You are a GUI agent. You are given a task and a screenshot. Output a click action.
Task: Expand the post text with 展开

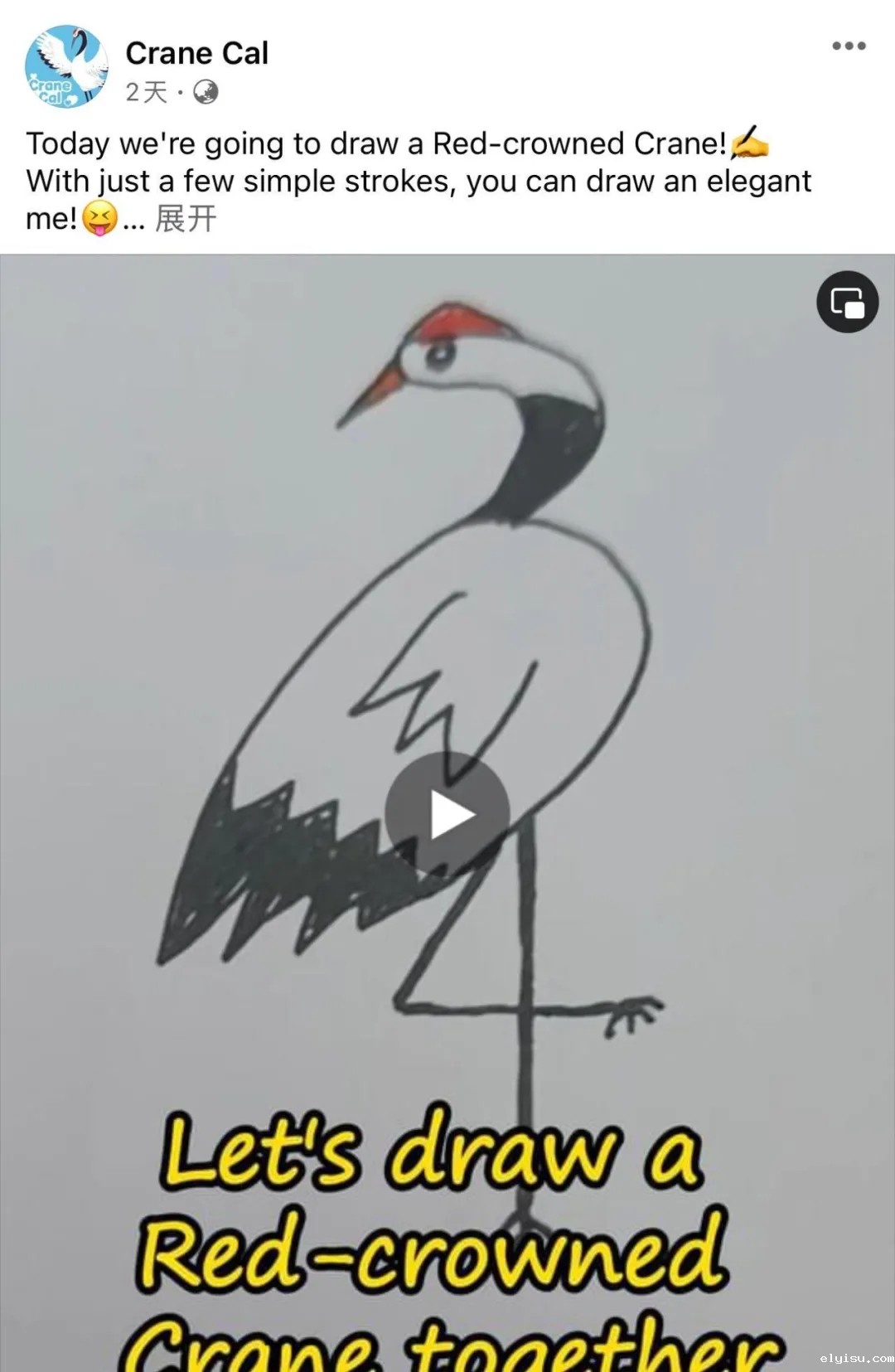[186, 219]
